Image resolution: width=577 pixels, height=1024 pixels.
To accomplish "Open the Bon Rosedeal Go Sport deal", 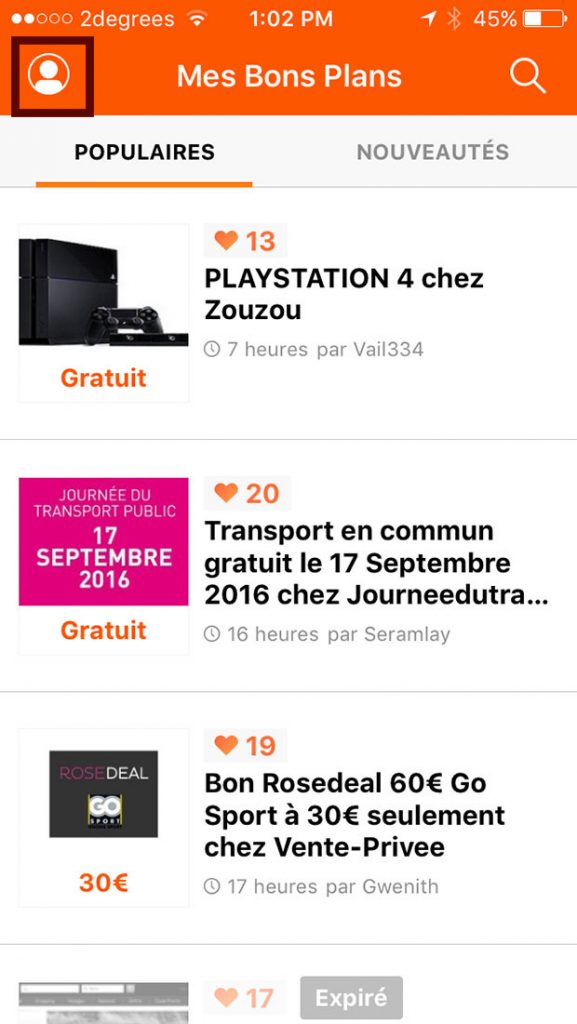I will (x=288, y=818).
